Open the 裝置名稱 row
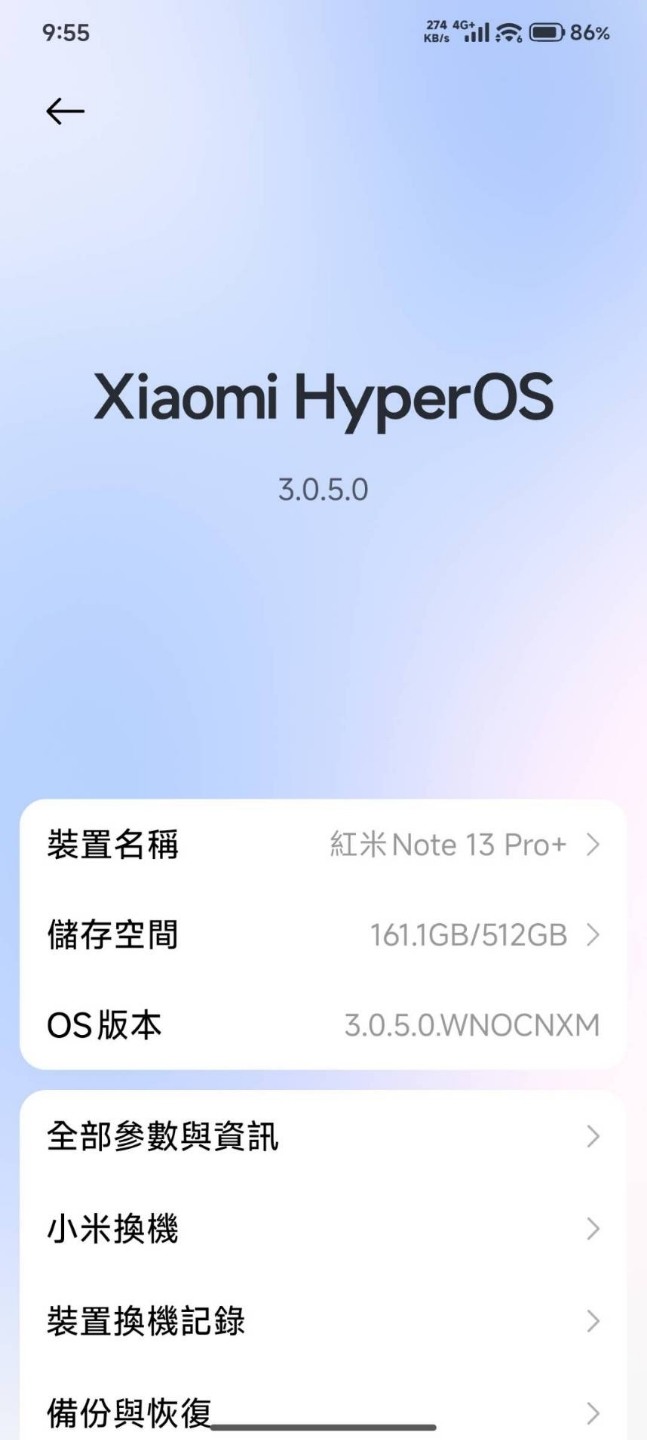 pos(323,845)
